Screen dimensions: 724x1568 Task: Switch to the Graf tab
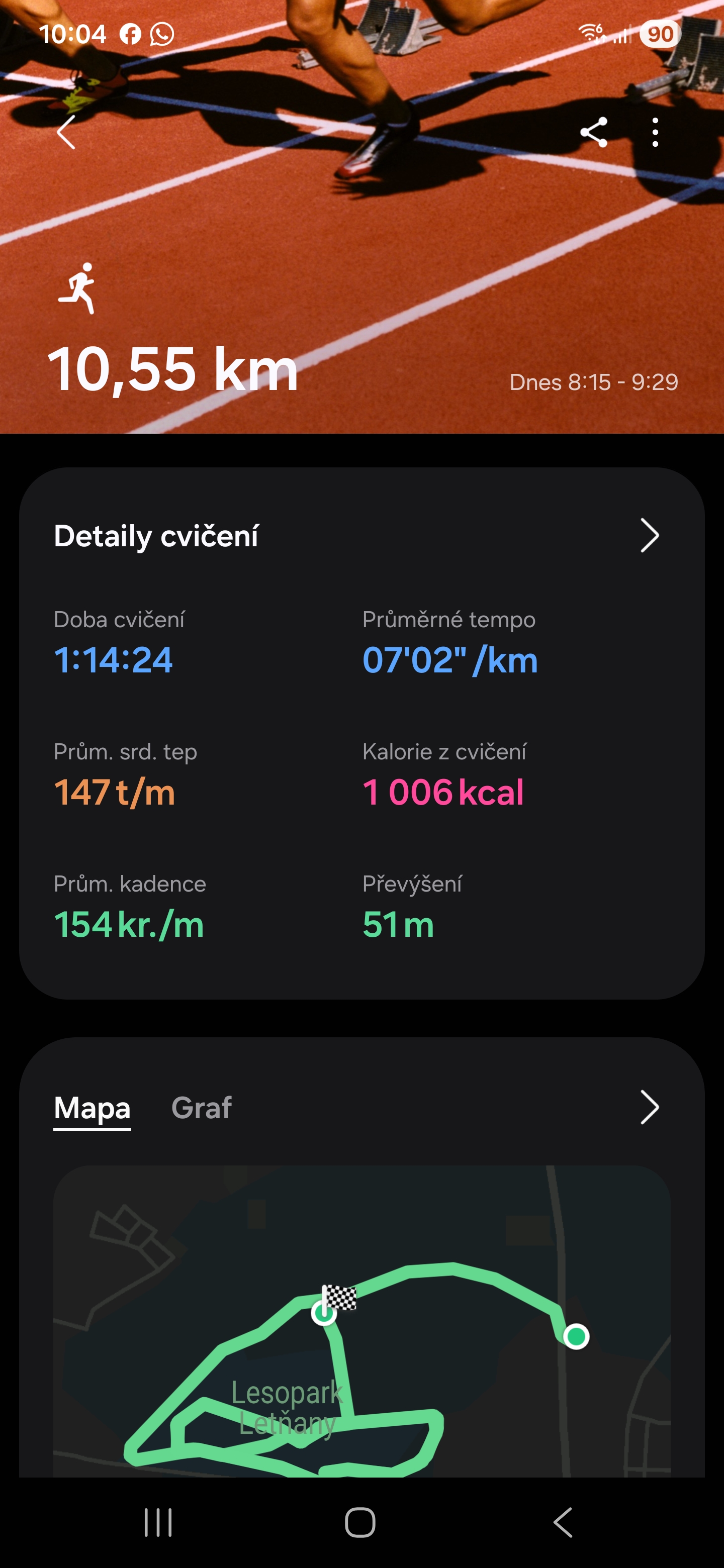click(202, 1108)
